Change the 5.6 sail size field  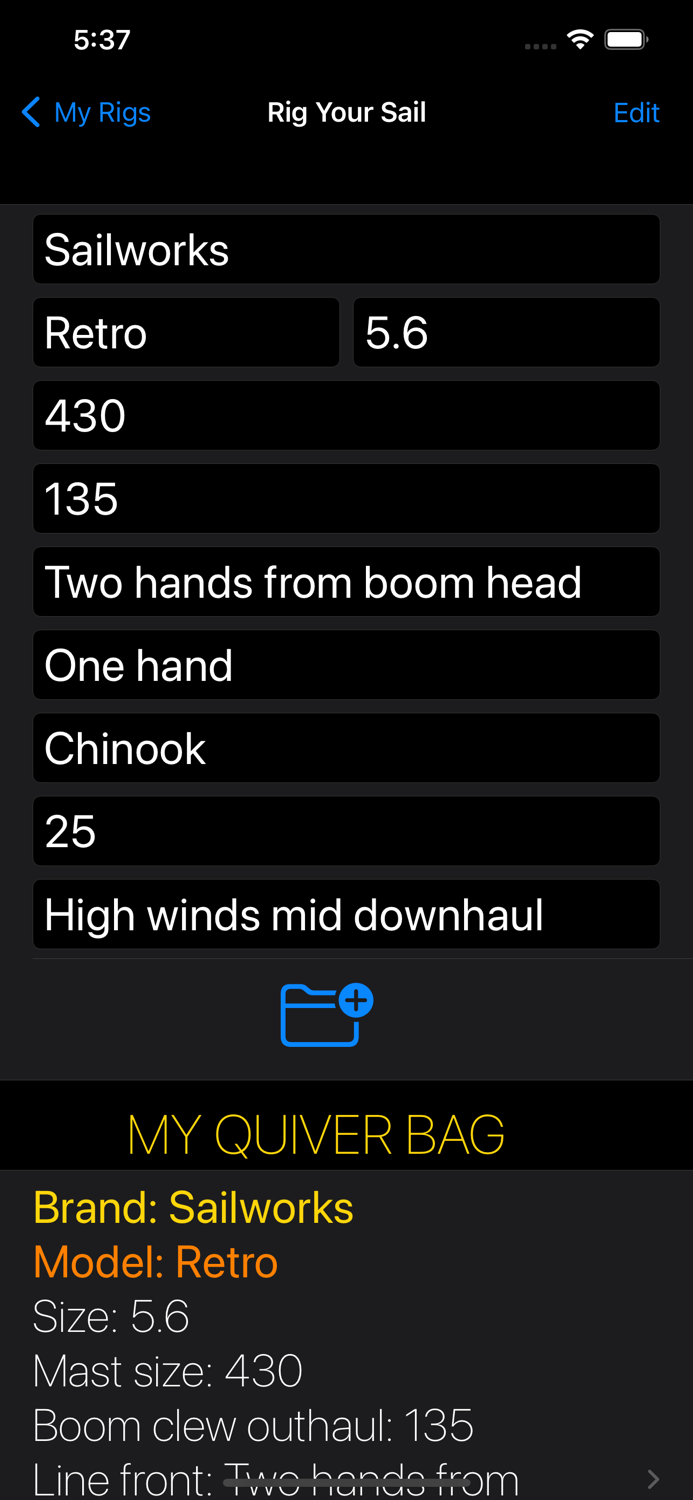[506, 332]
